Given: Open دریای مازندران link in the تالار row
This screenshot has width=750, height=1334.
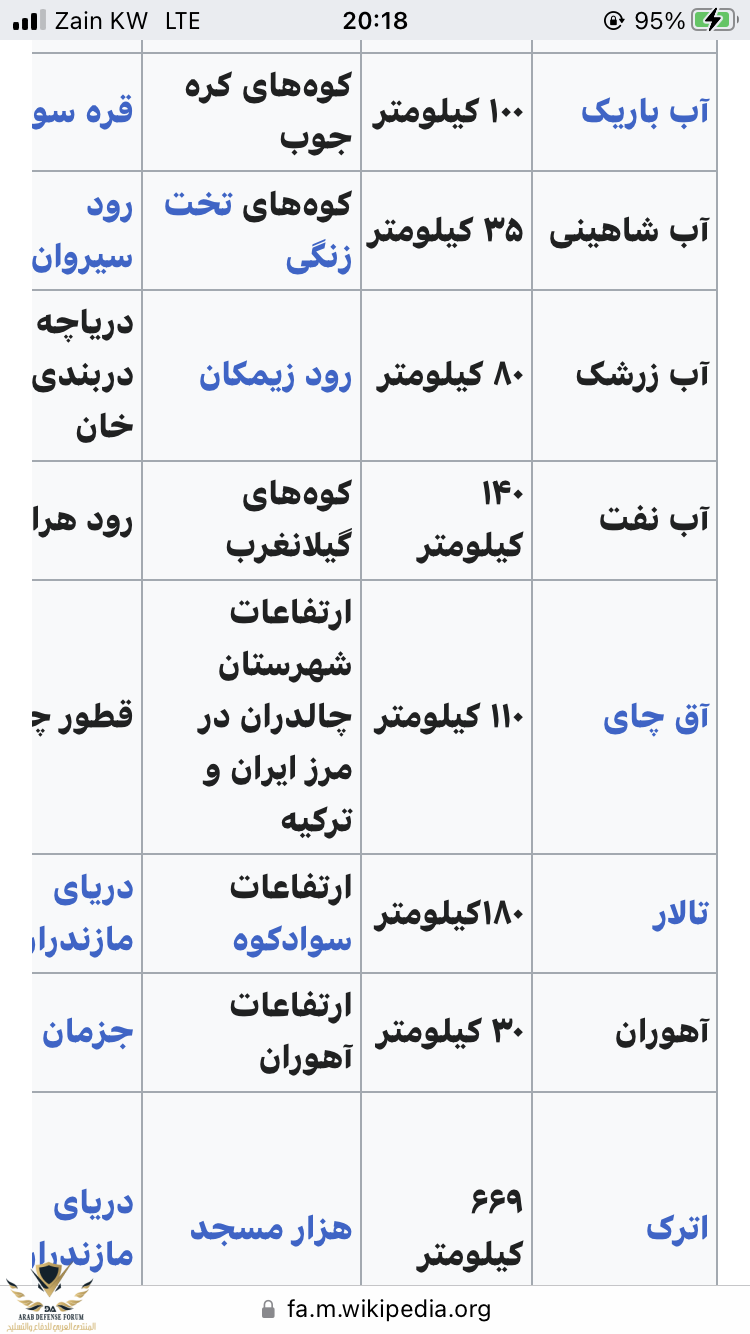Looking at the screenshot, I should [88, 914].
